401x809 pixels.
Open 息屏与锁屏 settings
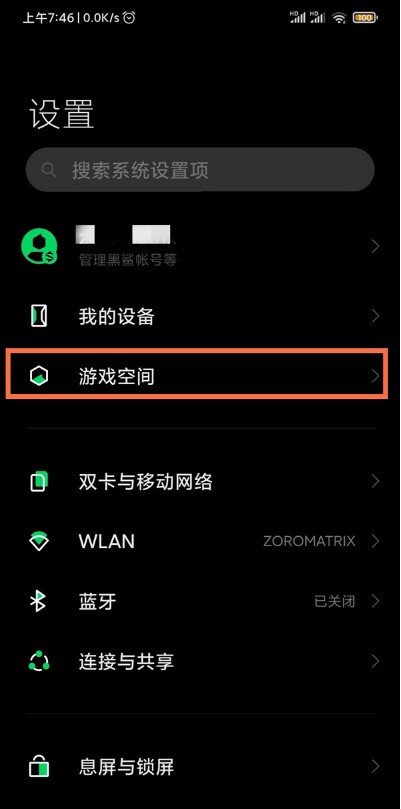point(200,767)
